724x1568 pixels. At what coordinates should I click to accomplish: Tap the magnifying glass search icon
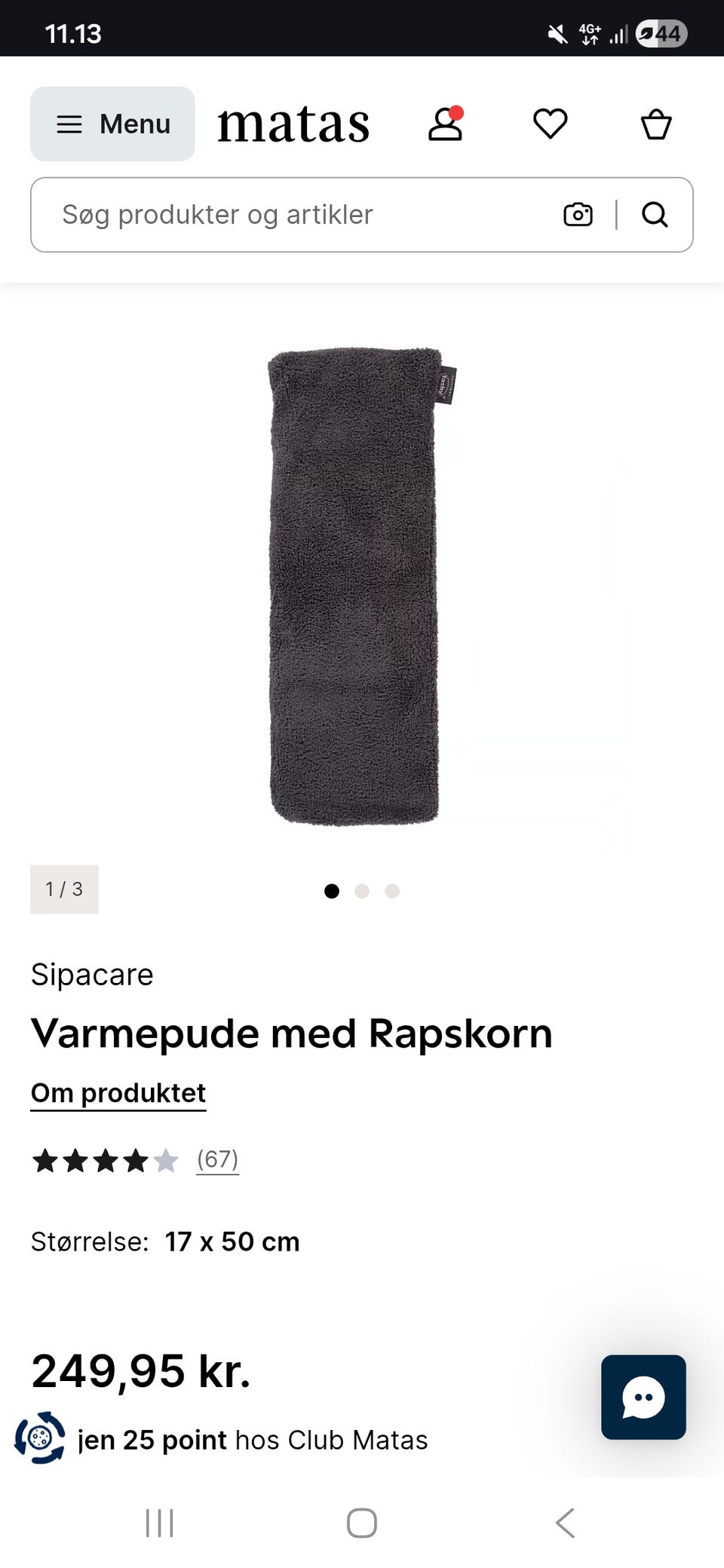tap(655, 215)
